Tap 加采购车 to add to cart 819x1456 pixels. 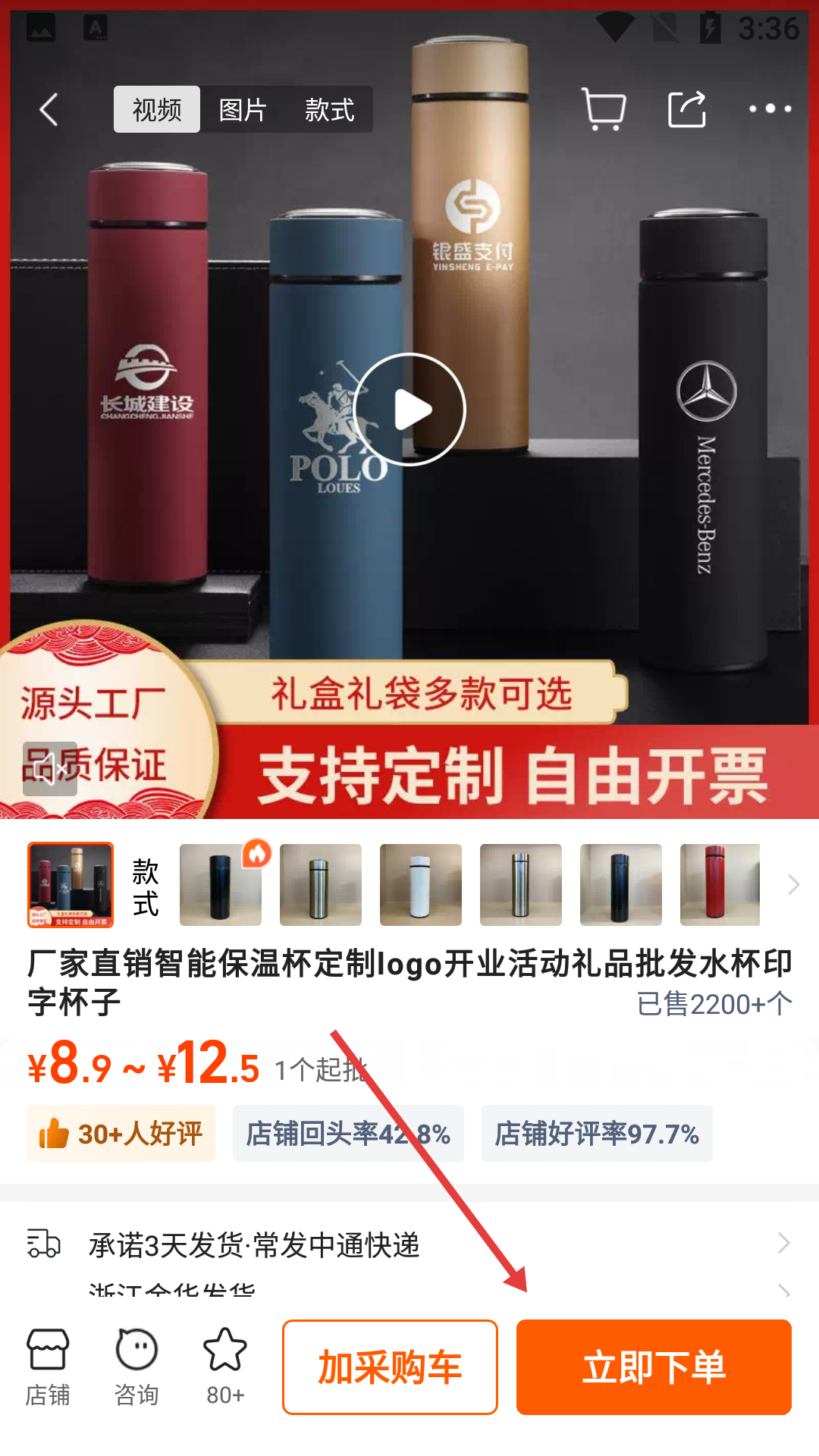click(390, 1367)
